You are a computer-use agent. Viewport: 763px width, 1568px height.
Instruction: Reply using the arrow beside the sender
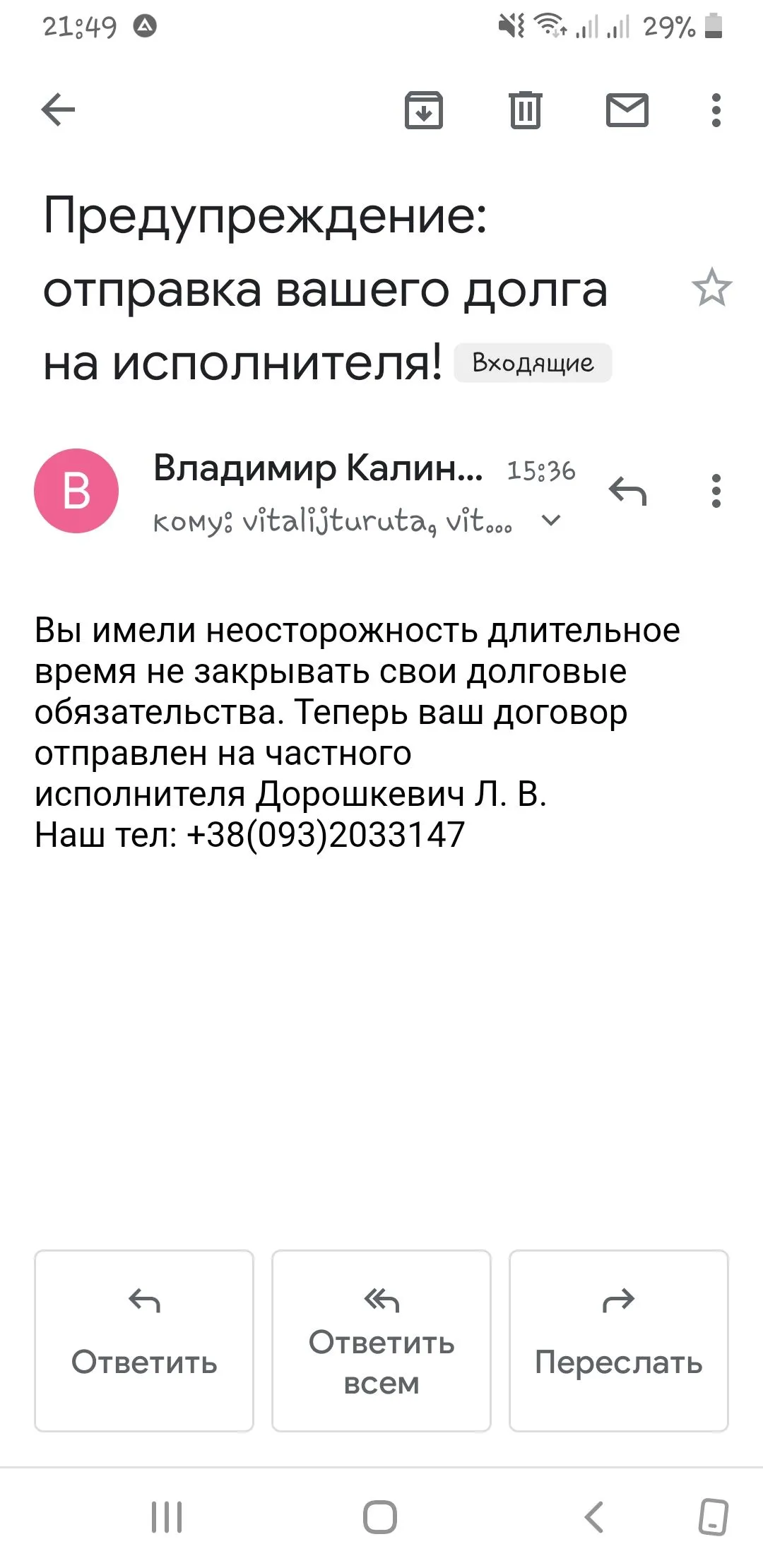click(x=627, y=491)
